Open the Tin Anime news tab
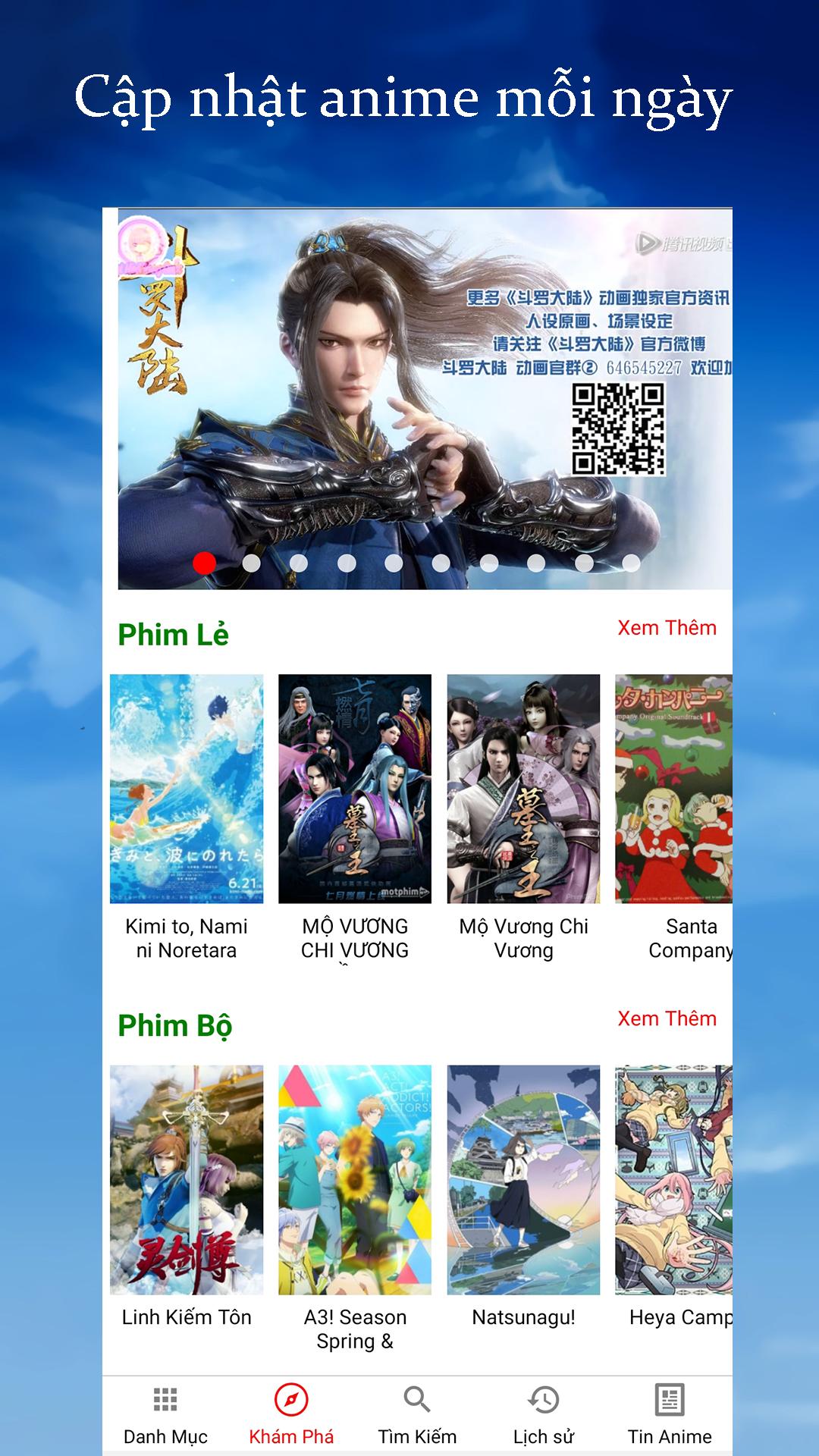Image resolution: width=819 pixels, height=1456 pixels. point(670,1415)
